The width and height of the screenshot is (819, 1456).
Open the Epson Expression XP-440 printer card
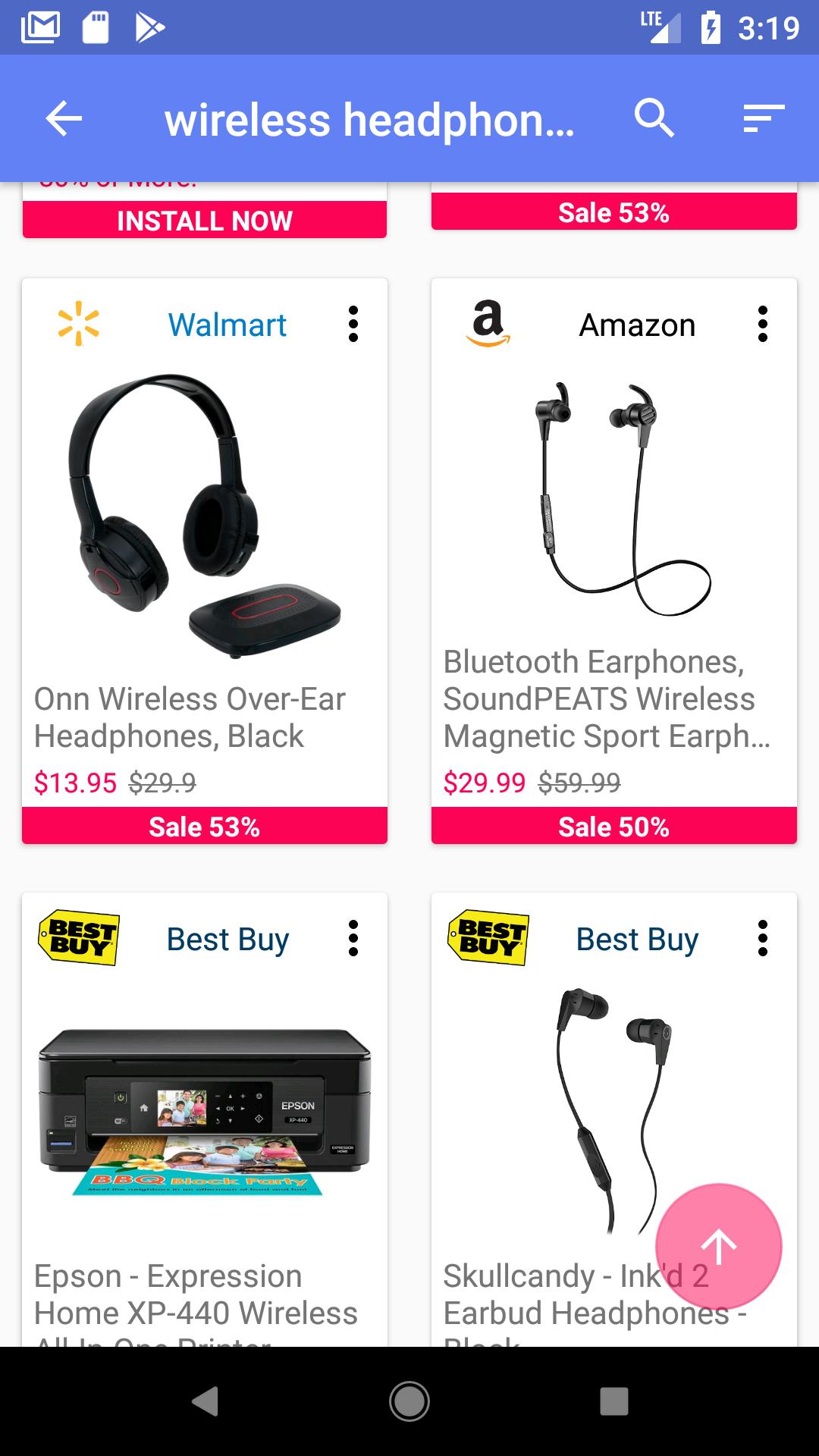pos(205,1122)
